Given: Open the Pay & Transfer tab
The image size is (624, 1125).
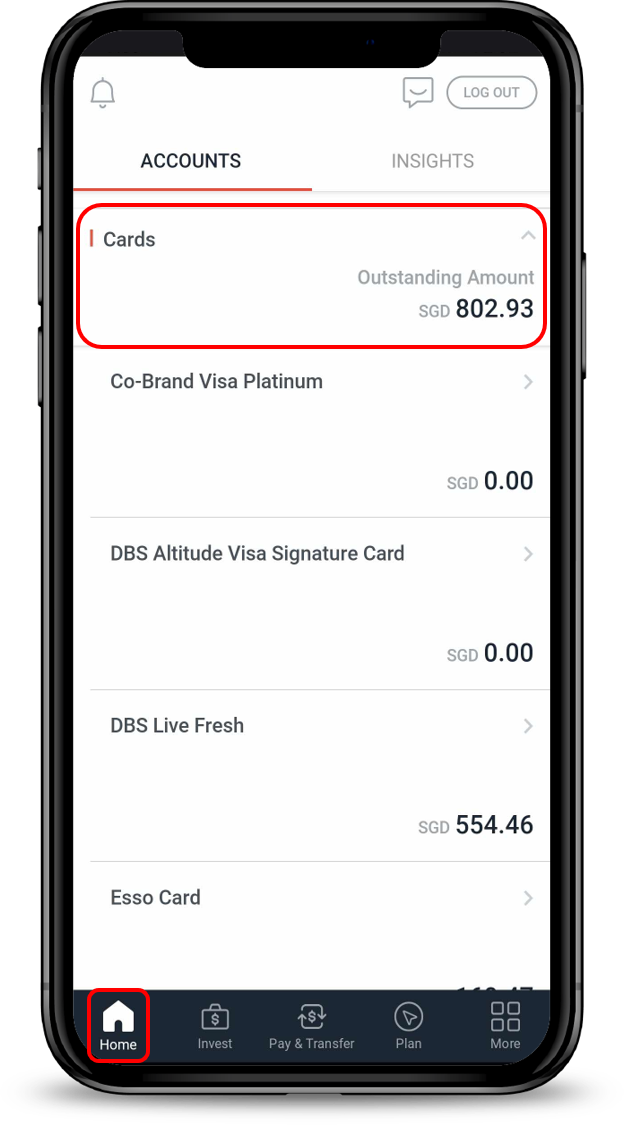Looking at the screenshot, I should click(311, 1027).
